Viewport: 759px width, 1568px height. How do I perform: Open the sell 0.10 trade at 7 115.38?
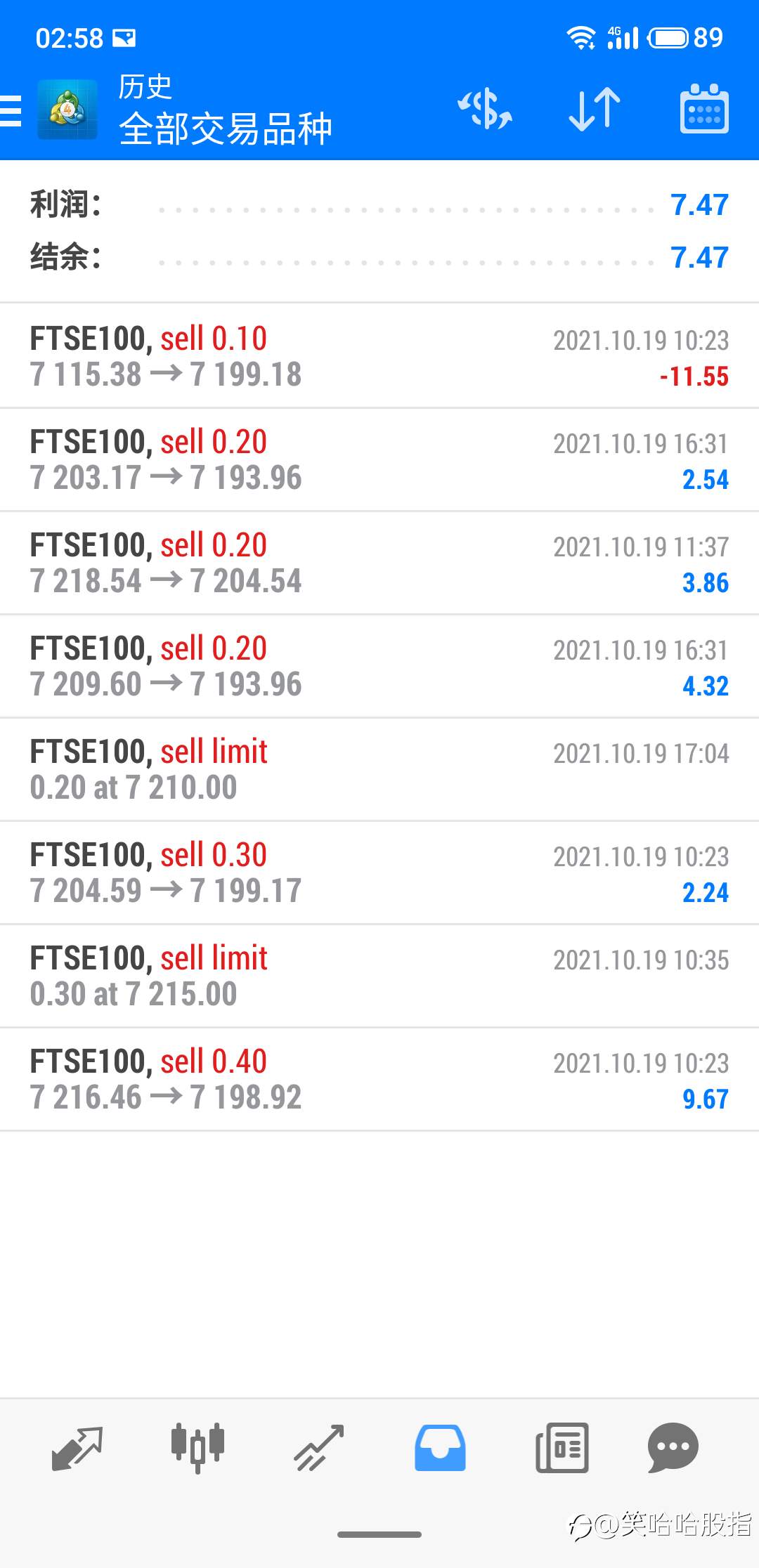click(379, 356)
